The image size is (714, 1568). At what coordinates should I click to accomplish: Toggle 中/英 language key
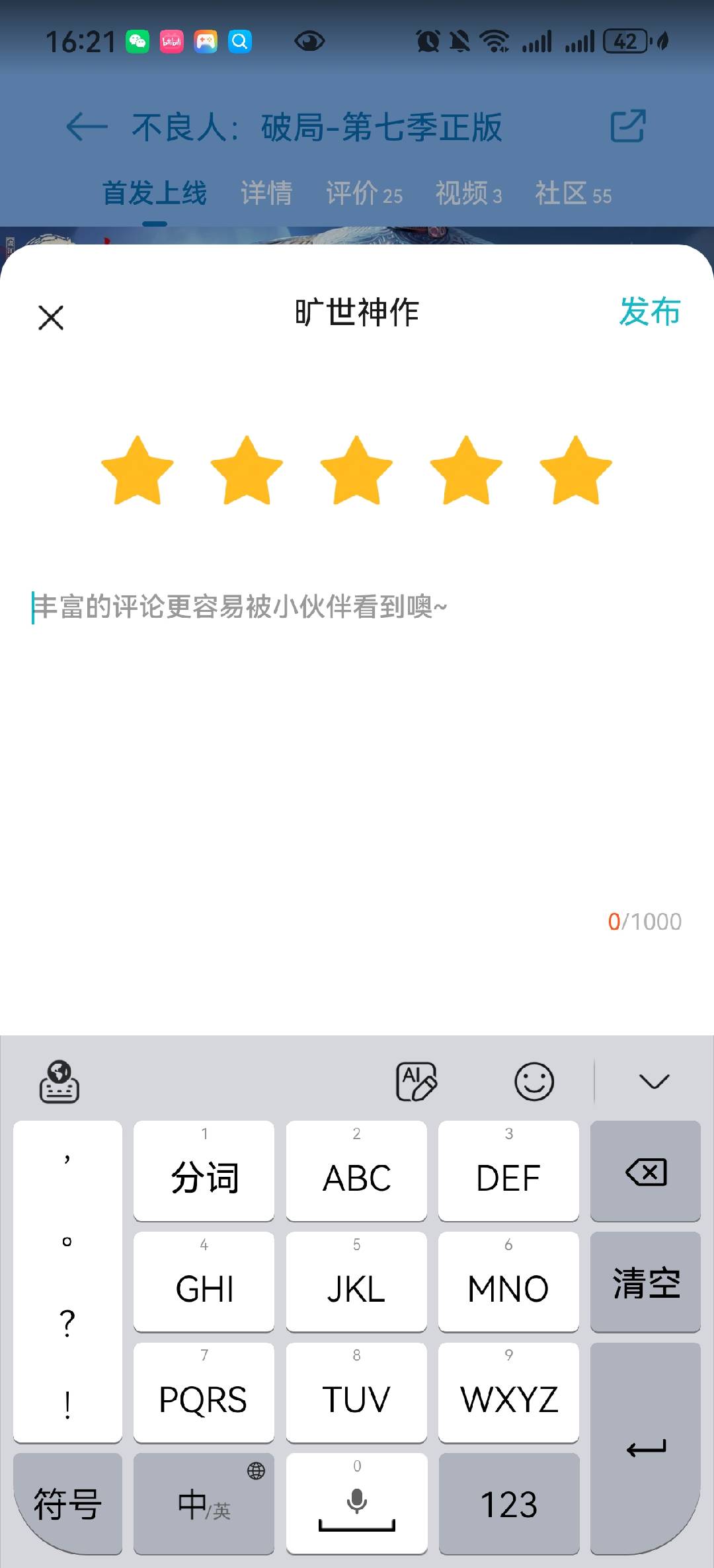tap(204, 1505)
